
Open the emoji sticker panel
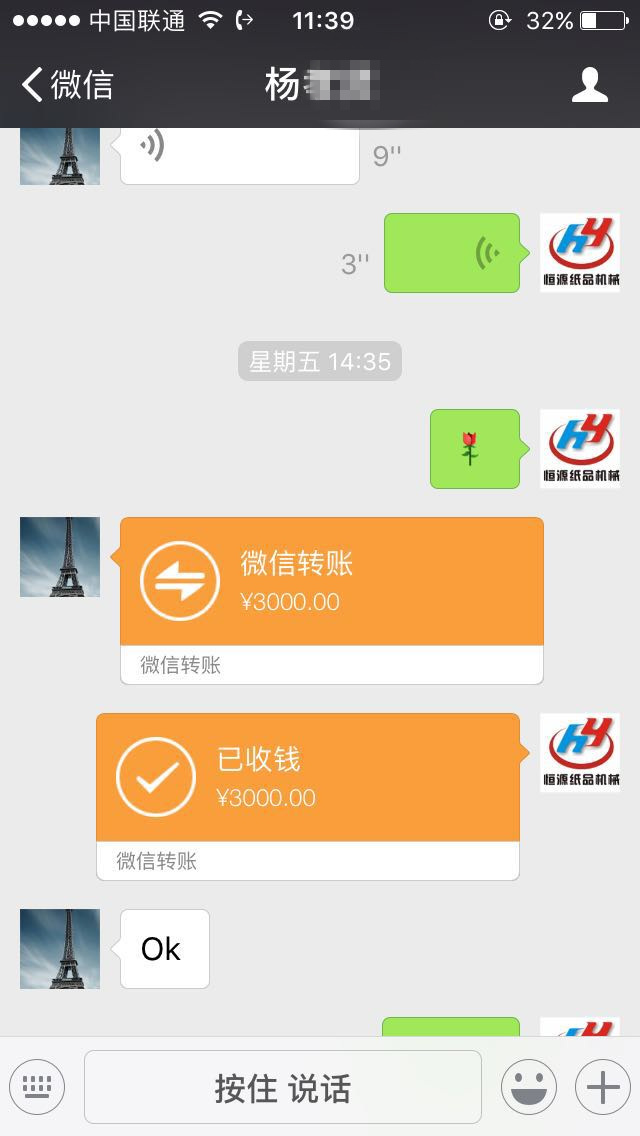click(x=528, y=1087)
